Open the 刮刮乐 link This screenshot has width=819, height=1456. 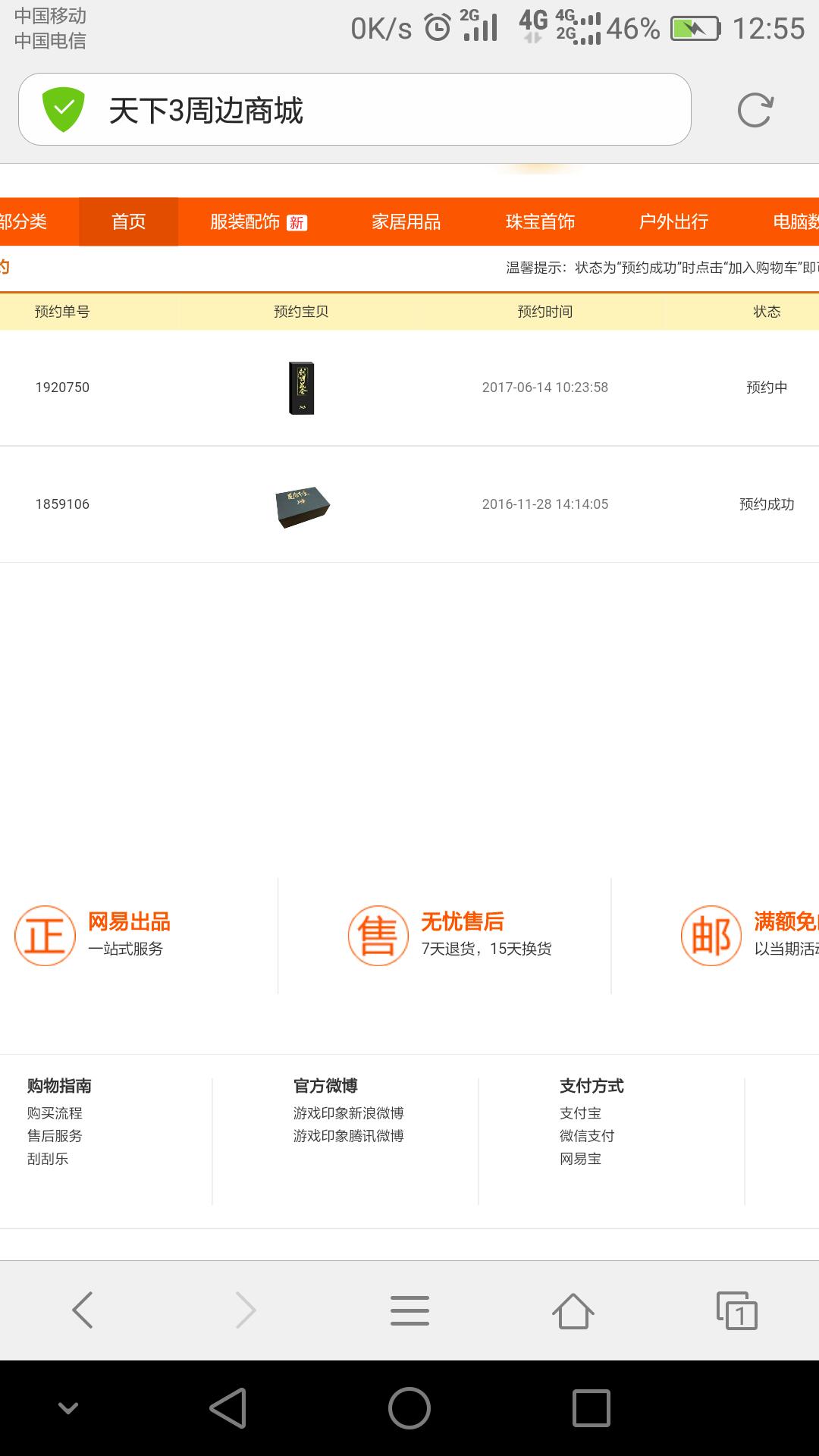coord(48,1159)
